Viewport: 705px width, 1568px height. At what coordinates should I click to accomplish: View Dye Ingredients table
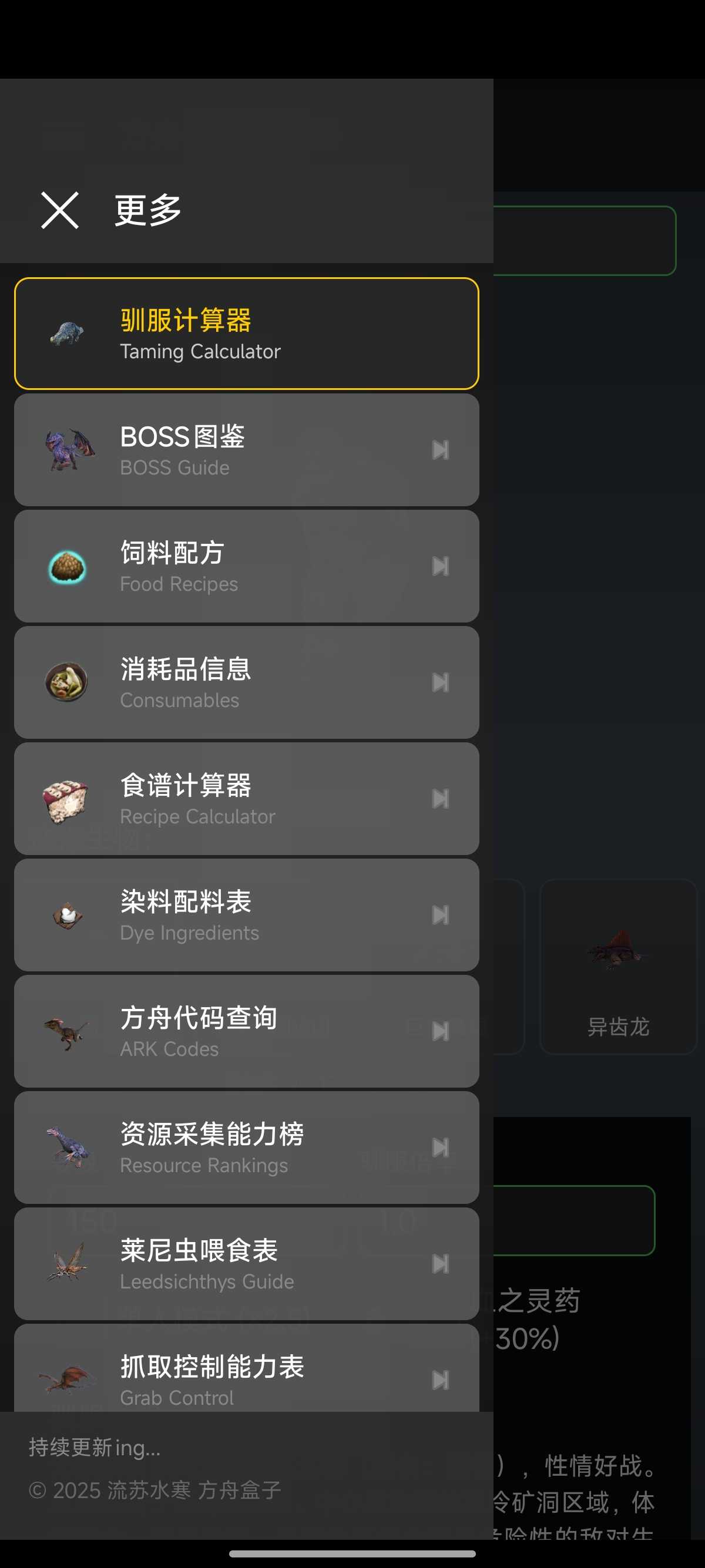[x=246, y=915]
